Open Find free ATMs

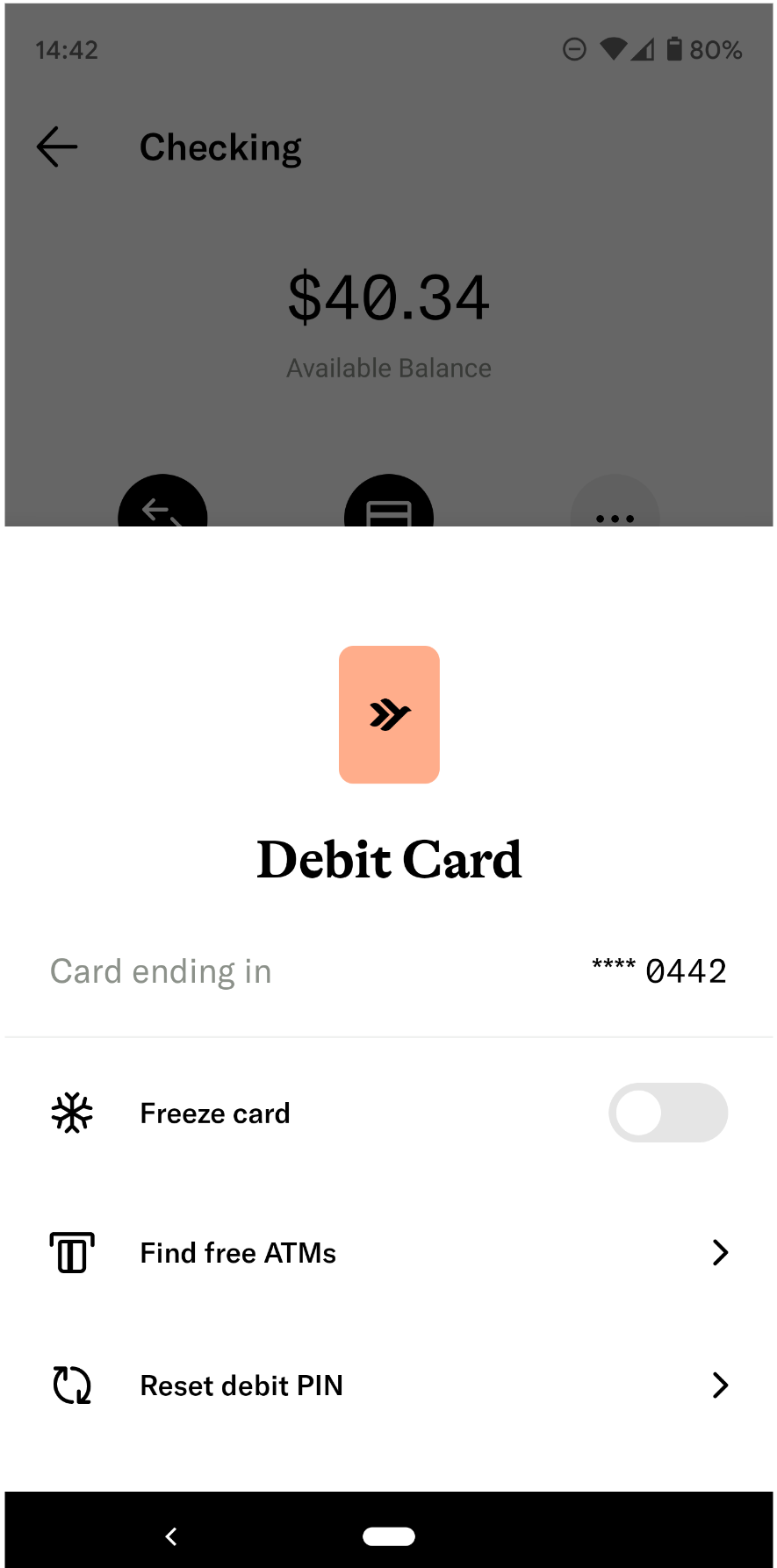(x=388, y=1252)
